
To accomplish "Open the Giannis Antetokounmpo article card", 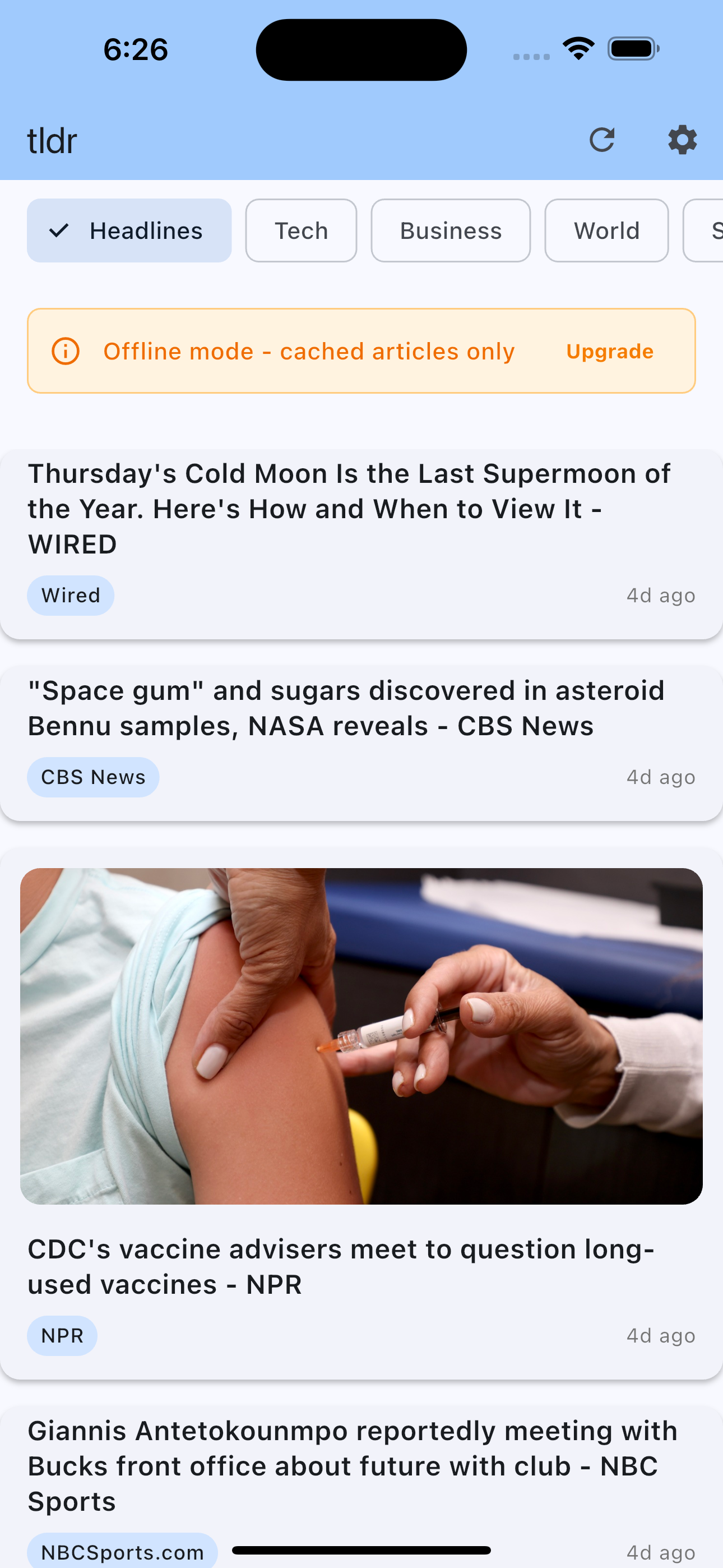I will (x=361, y=1461).
